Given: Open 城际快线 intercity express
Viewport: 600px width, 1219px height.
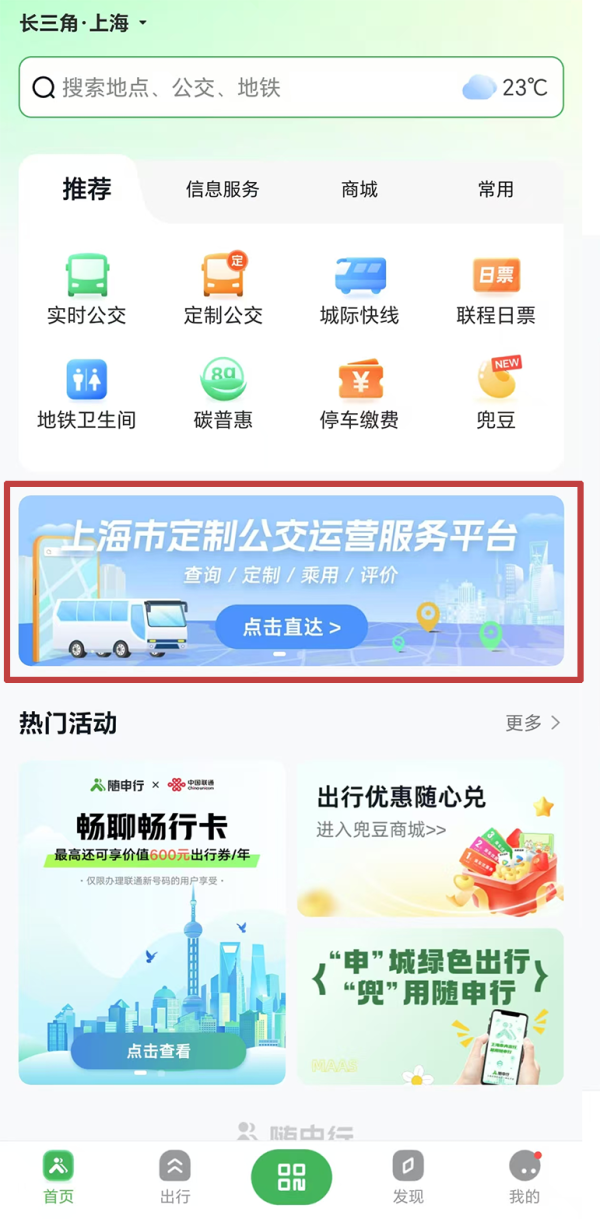Looking at the screenshot, I should coord(359,289).
